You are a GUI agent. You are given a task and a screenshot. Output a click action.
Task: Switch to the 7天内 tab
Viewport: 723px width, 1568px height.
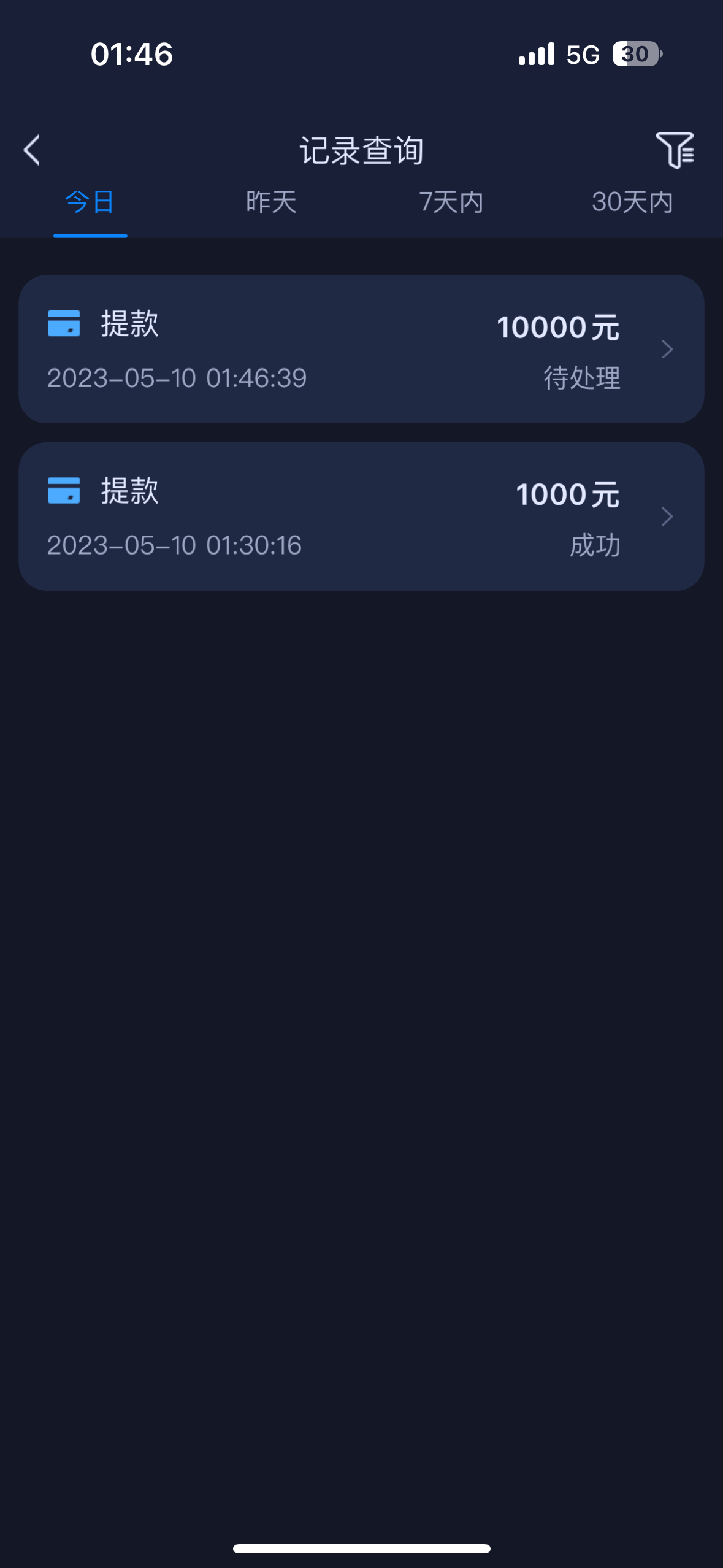click(x=452, y=202)
